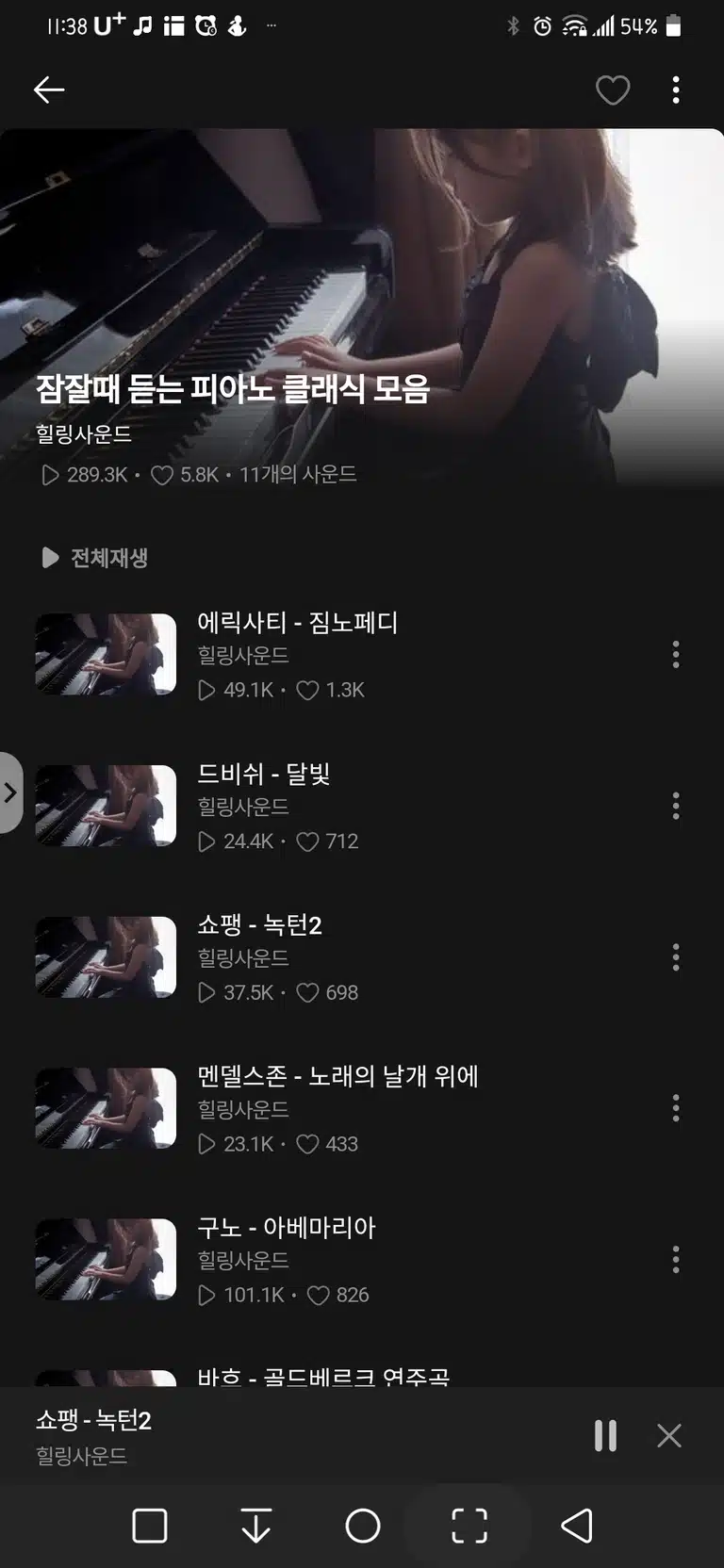724x1568 pixels.
Task: Open more options for 쇼팽 - 녹턴2
Action: pyautogui.click(x=676, y=956)
